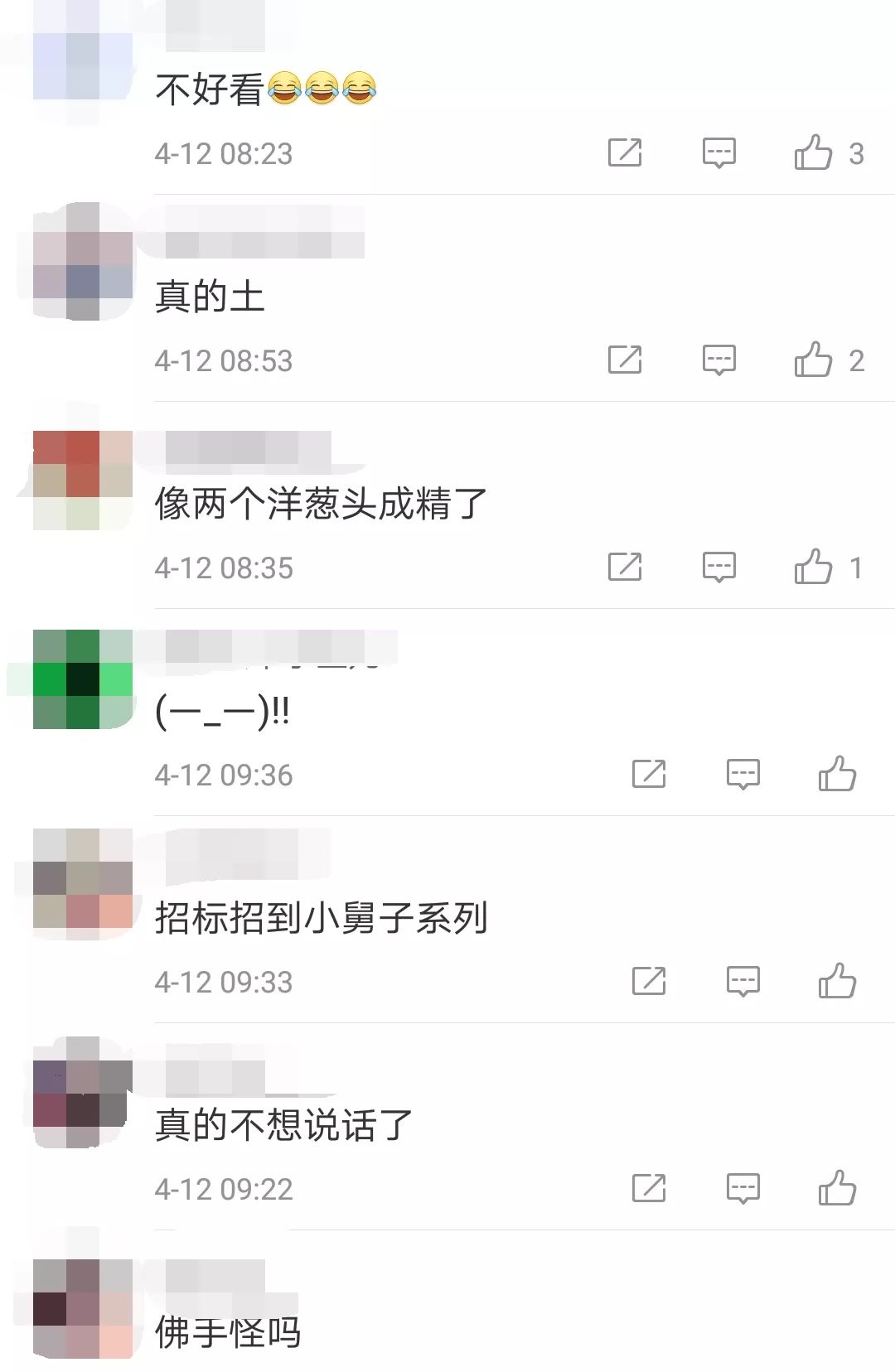The image size is (895, 1372).
Task: Like the comment 真的不想说话了
Action: point(837,1189)
